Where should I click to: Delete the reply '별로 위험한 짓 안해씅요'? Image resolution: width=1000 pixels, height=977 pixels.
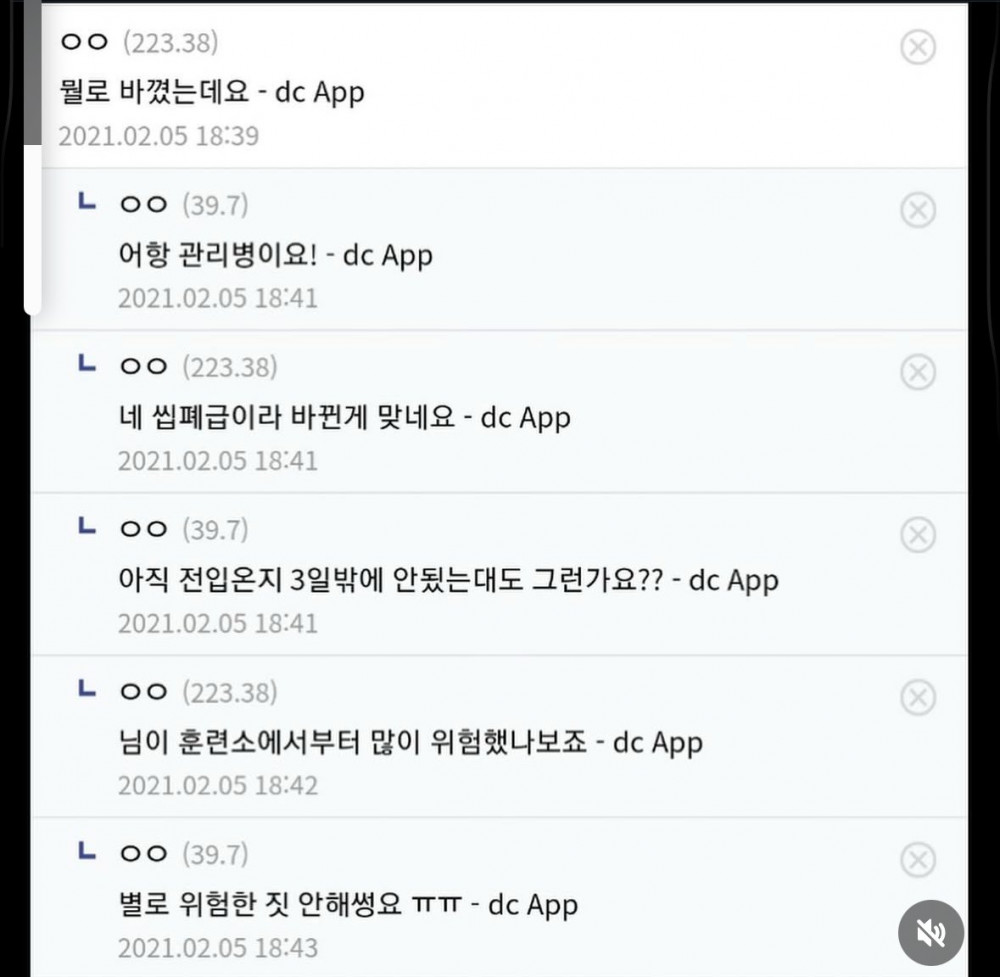click(x=918, y=859)
